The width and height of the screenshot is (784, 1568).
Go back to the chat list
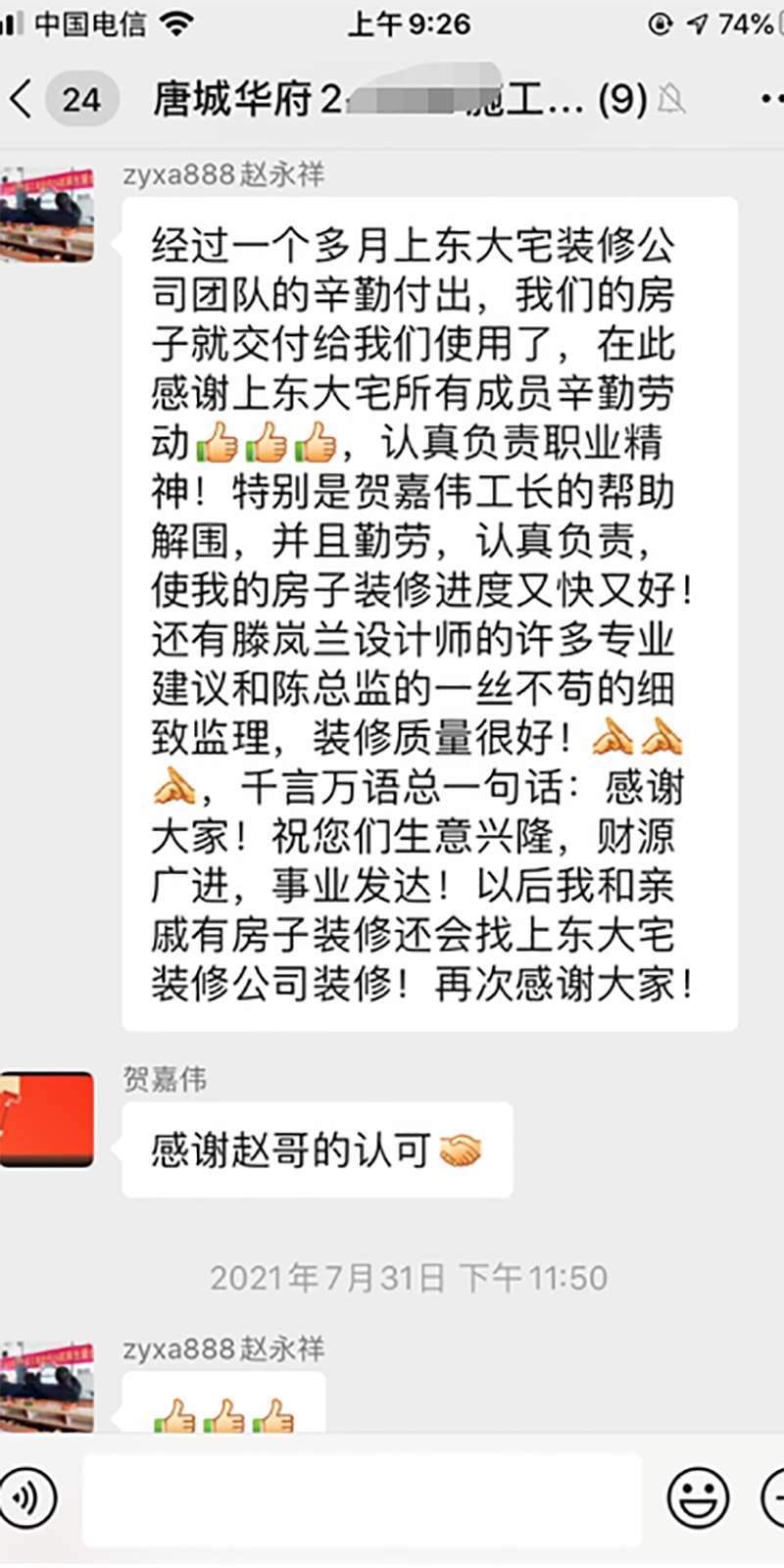click(x=22, y=99)
